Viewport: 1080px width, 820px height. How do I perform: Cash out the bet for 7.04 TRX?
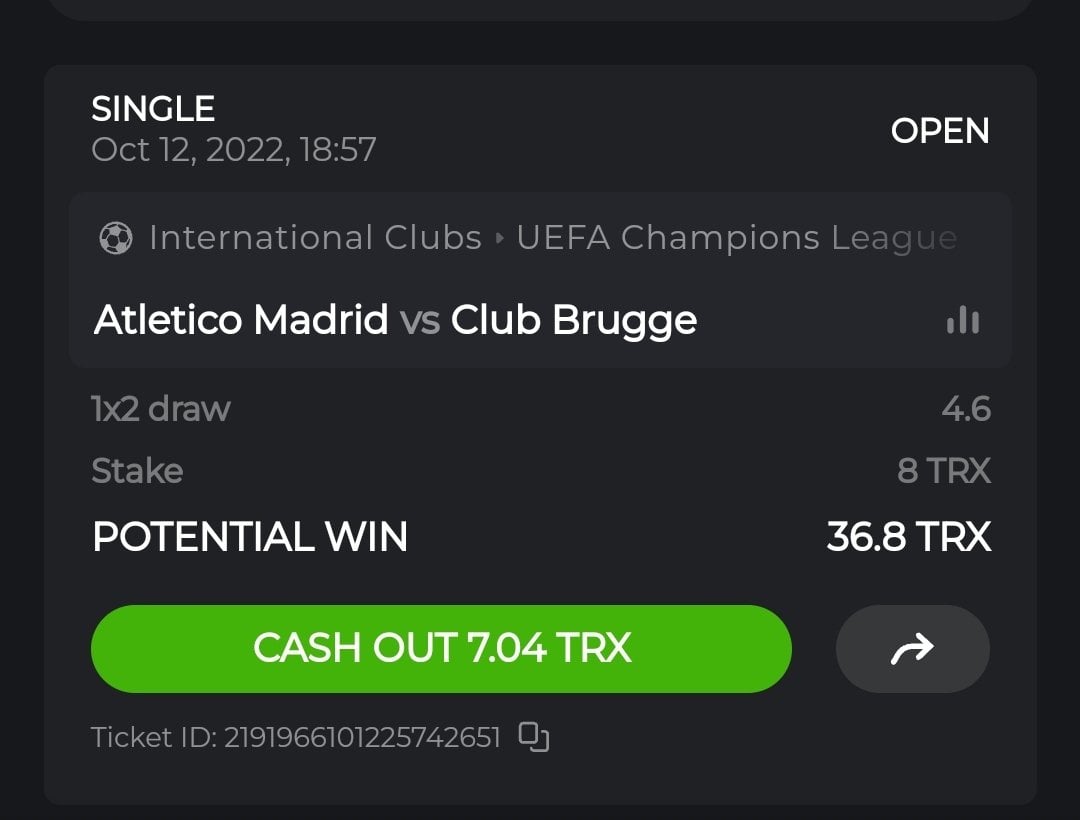click(x=441, y=648)
